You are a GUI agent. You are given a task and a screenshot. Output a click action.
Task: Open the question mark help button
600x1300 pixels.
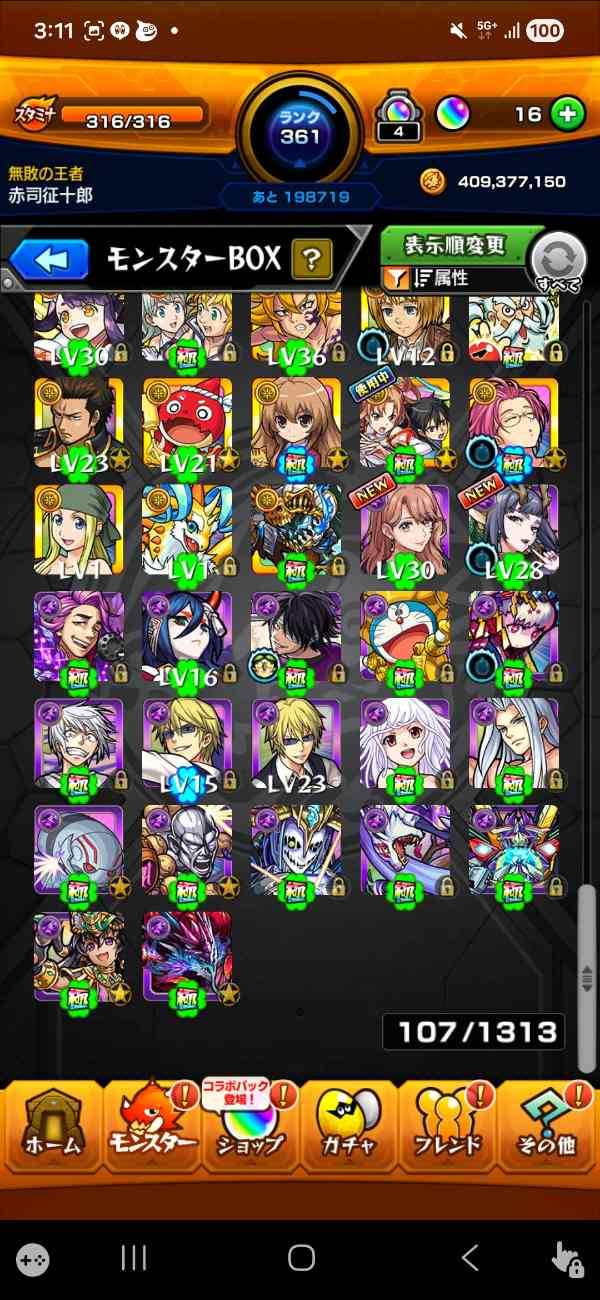pos(312,261)
